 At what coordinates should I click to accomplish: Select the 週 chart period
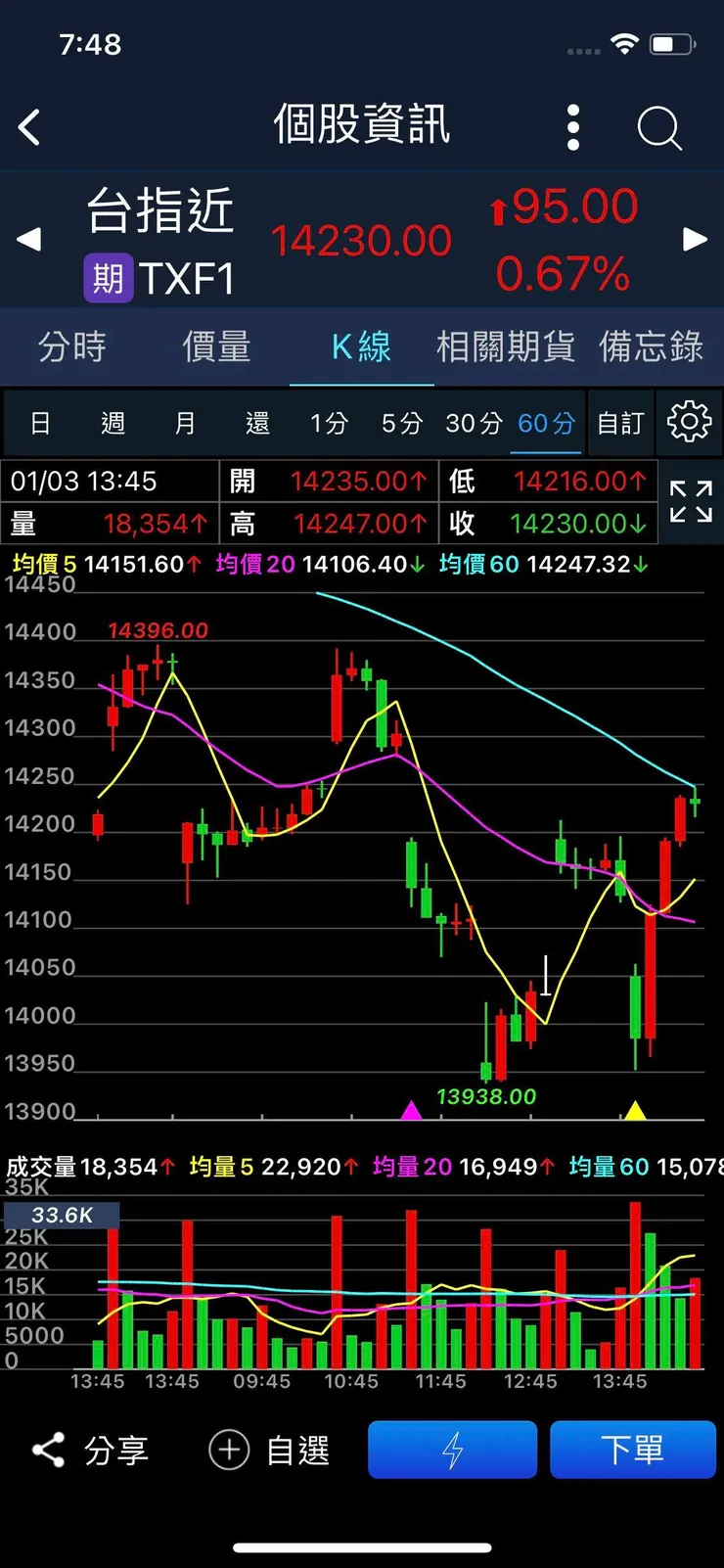[x=113, y=423]
